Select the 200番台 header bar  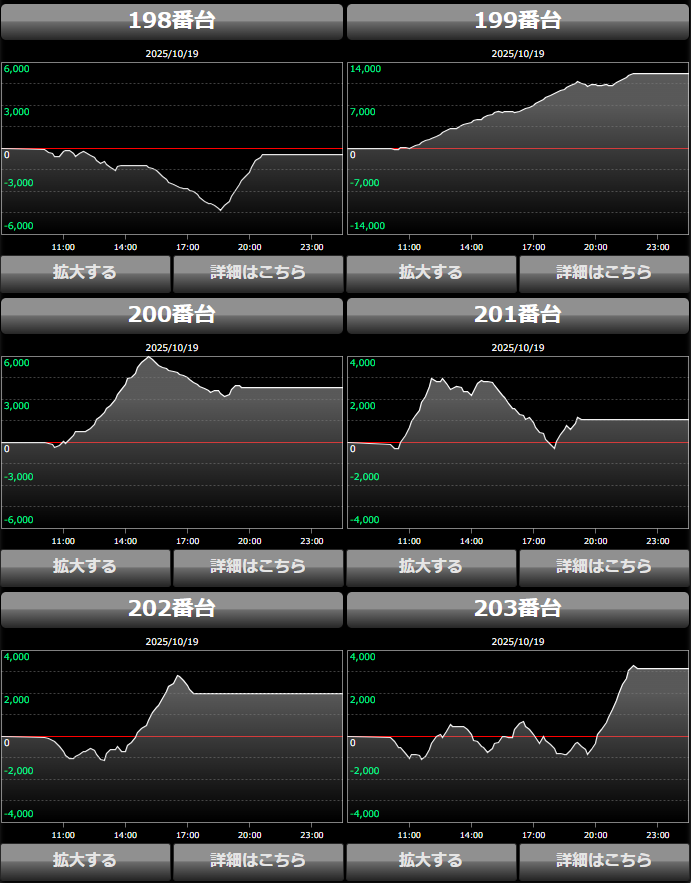point(172,315)
